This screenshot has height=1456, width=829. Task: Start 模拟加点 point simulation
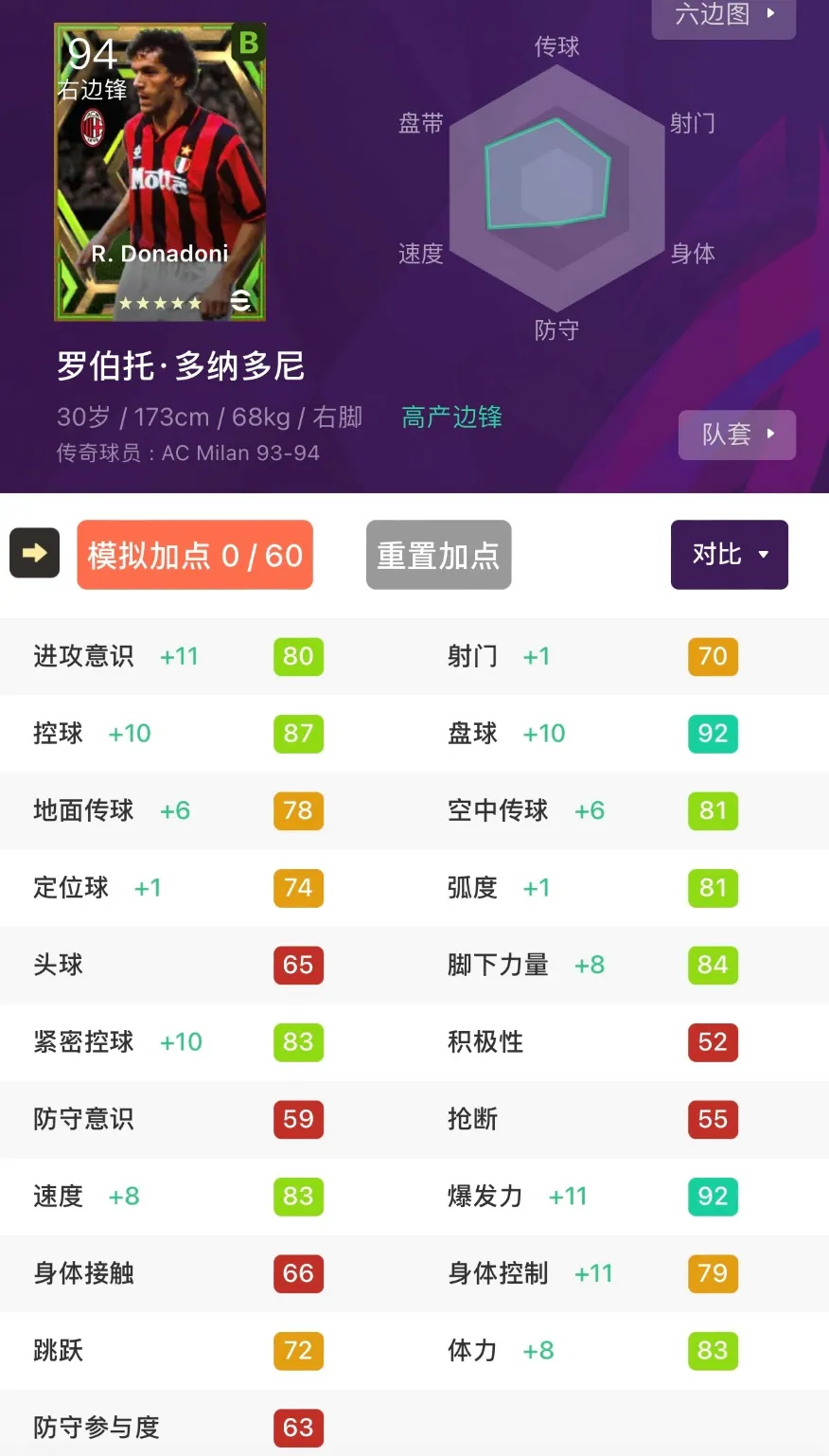[x=195, y=555]
